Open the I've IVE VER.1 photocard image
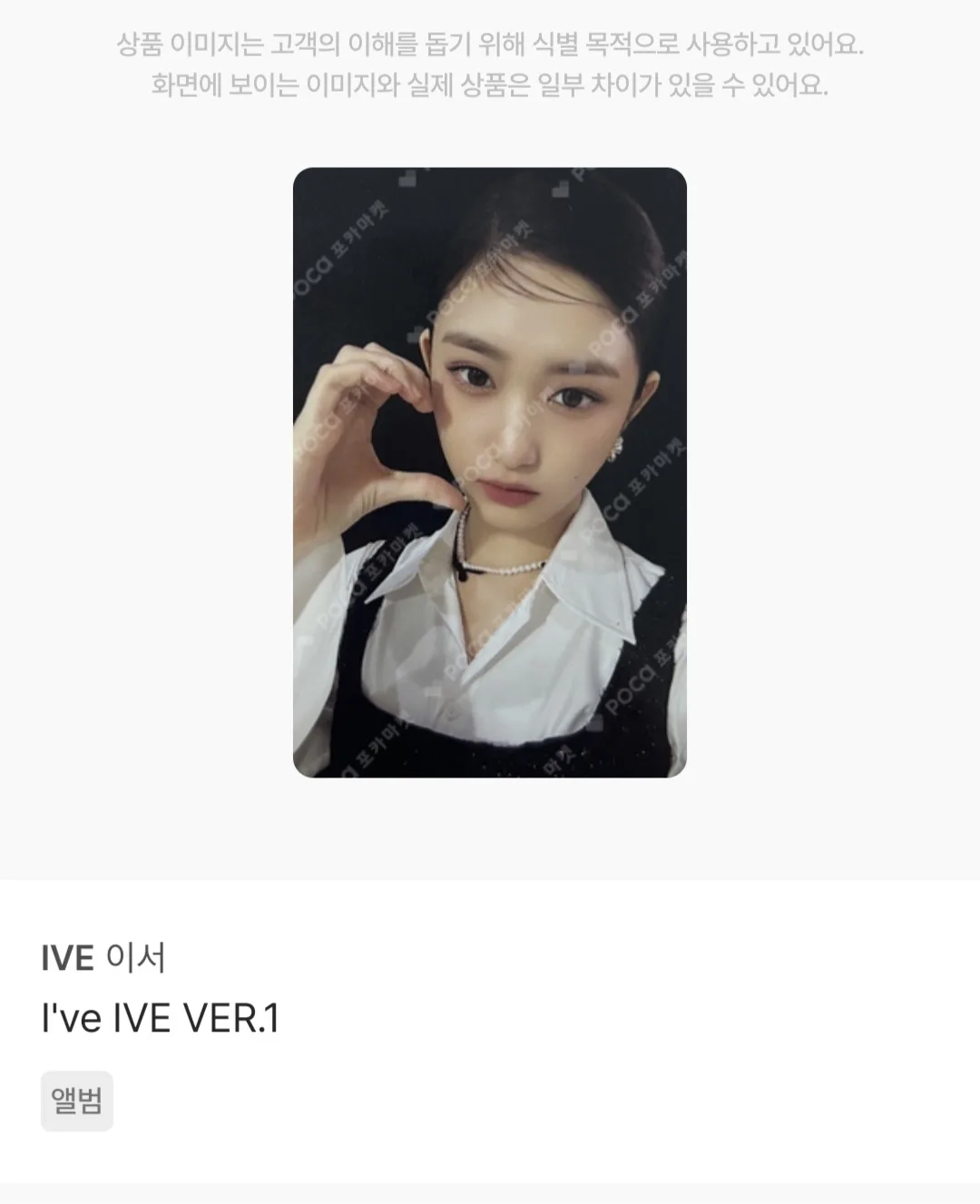980x1204 pixels. pyautogui.click(x=489, y=472)
